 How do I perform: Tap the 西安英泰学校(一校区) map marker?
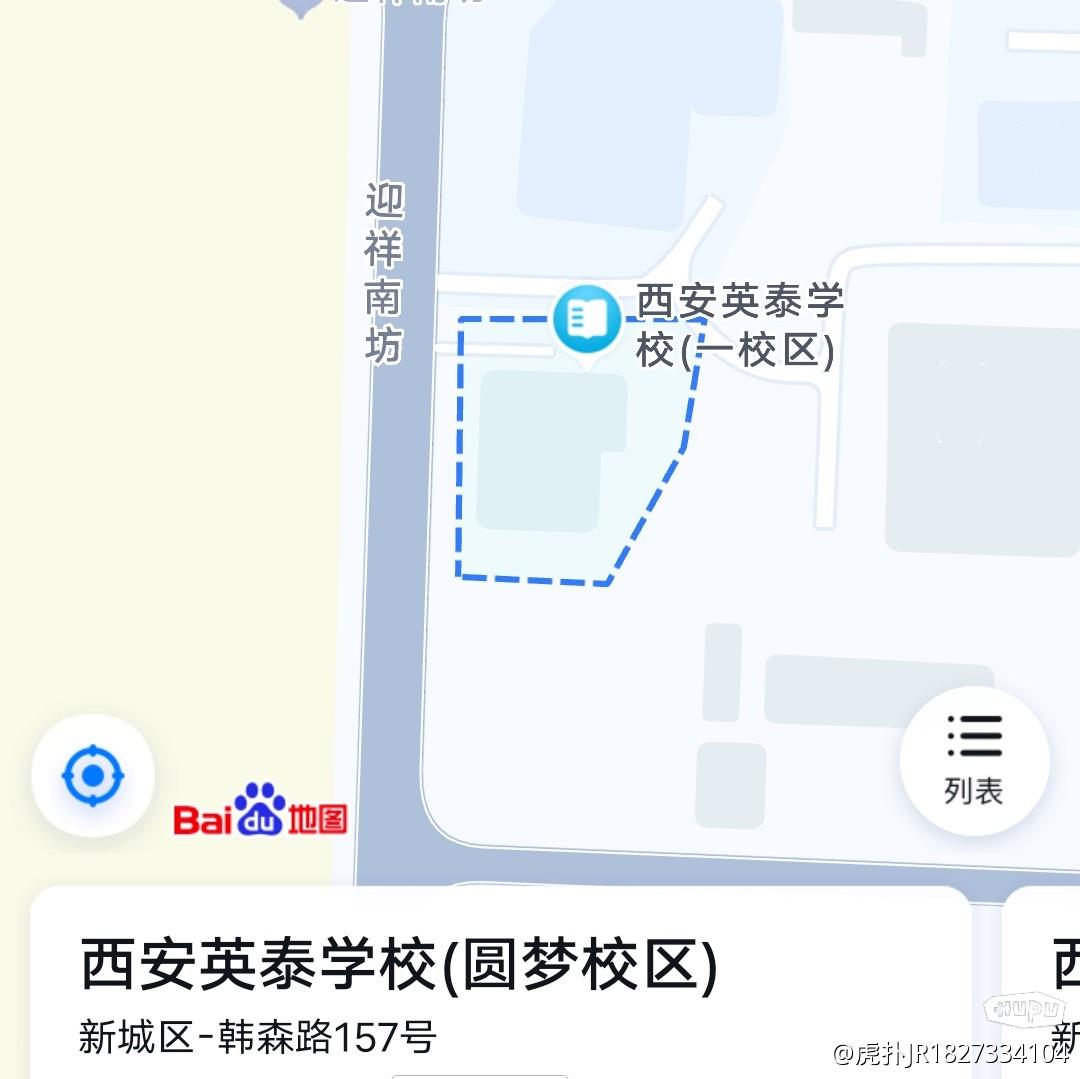tap(586, 320)
